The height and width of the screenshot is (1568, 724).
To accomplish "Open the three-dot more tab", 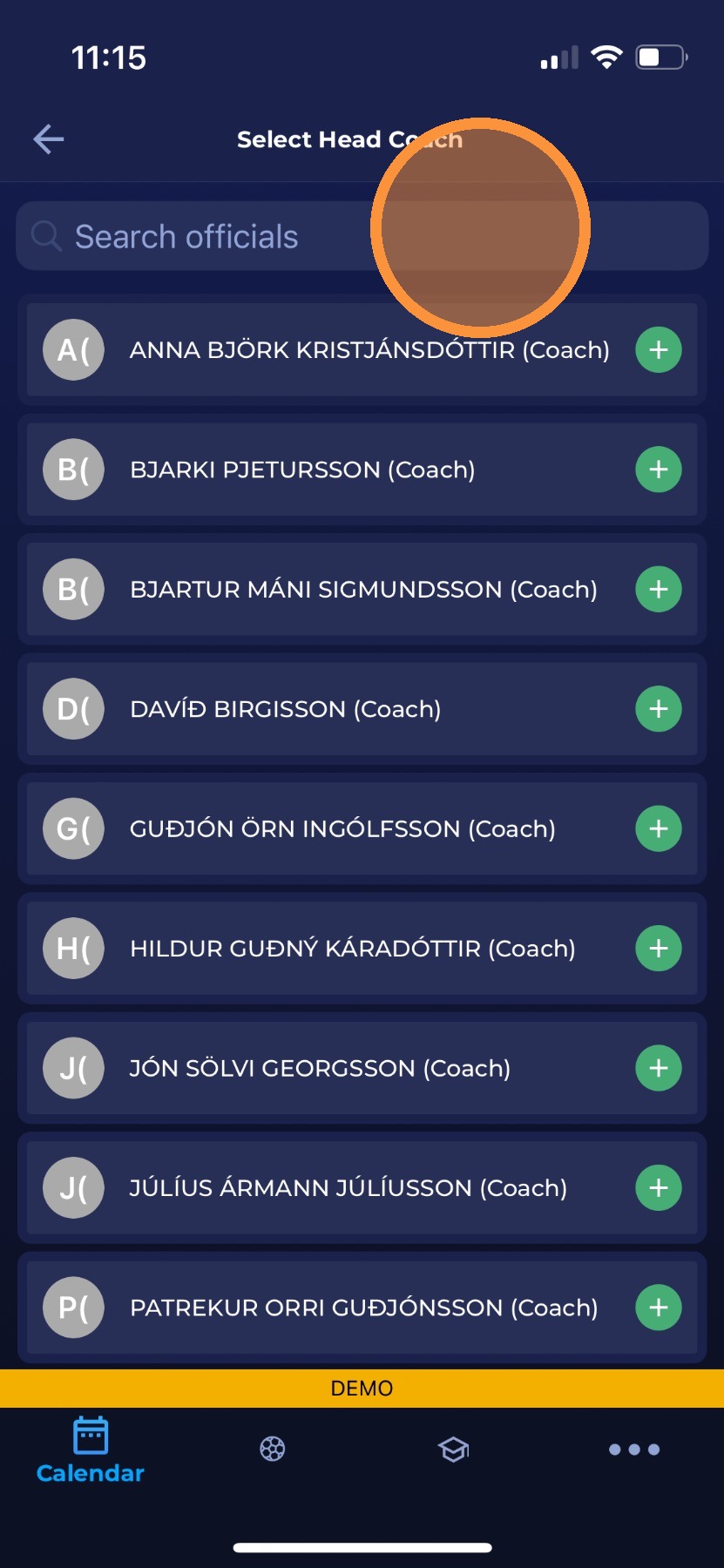I will pos(633,1450).
